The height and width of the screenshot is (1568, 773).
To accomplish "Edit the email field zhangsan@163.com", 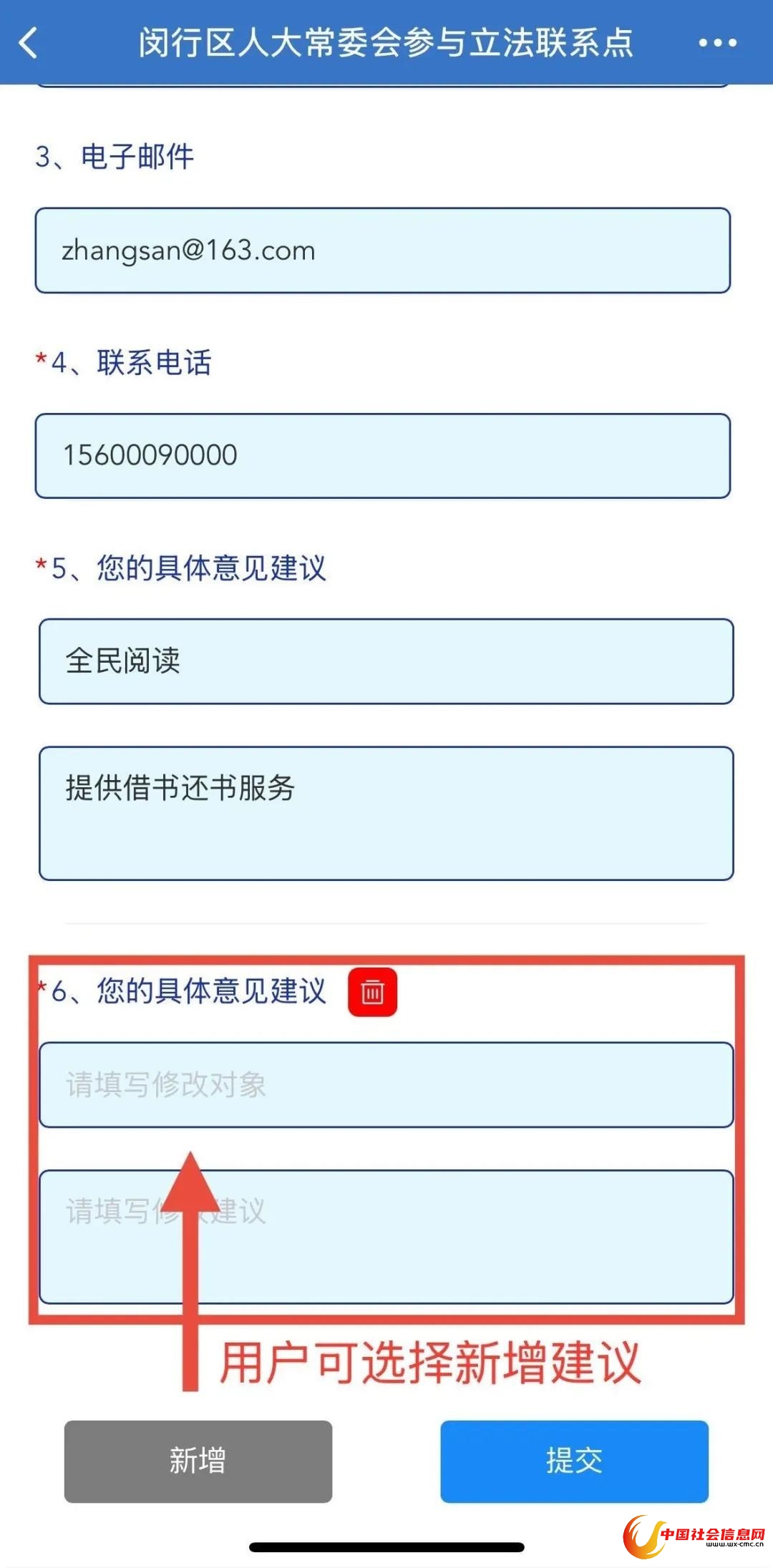I will 383,250.
